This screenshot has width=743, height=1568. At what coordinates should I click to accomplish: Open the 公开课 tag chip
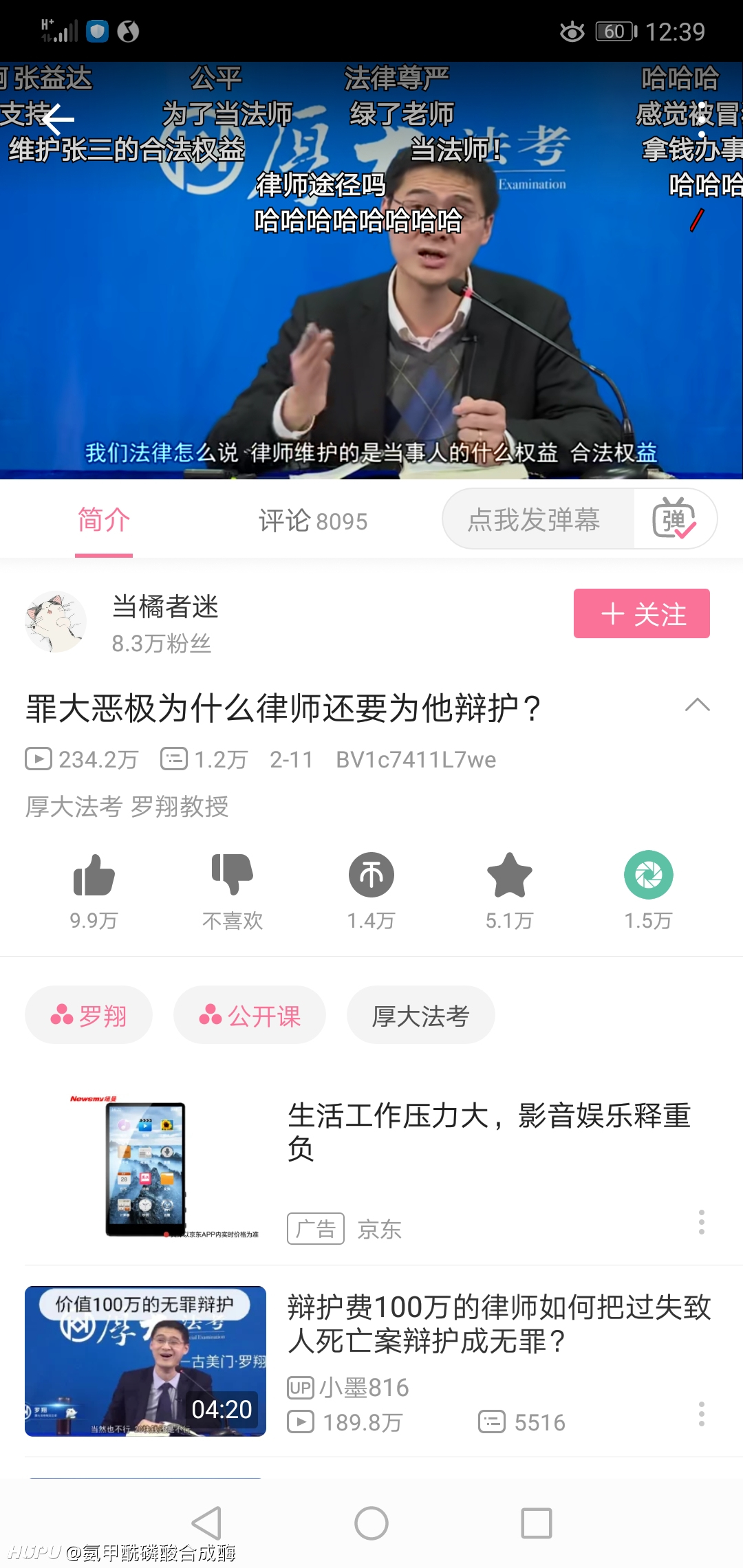coord(250,1015)
